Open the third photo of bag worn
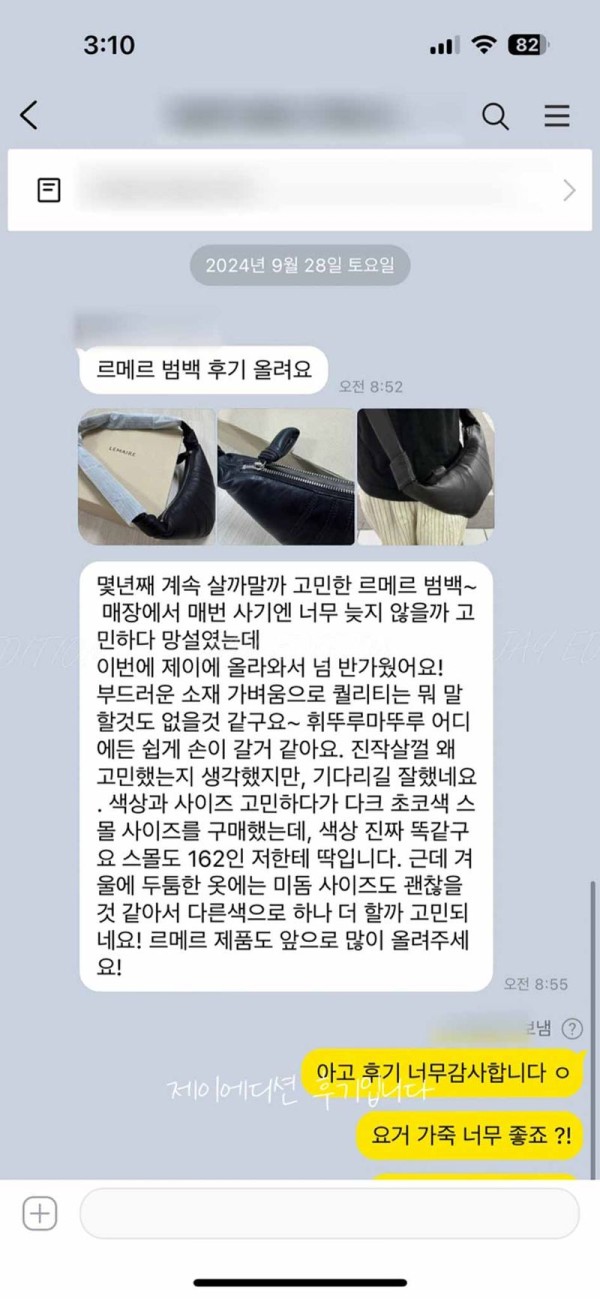This screenshot has height=1299, width=600. 424,476
